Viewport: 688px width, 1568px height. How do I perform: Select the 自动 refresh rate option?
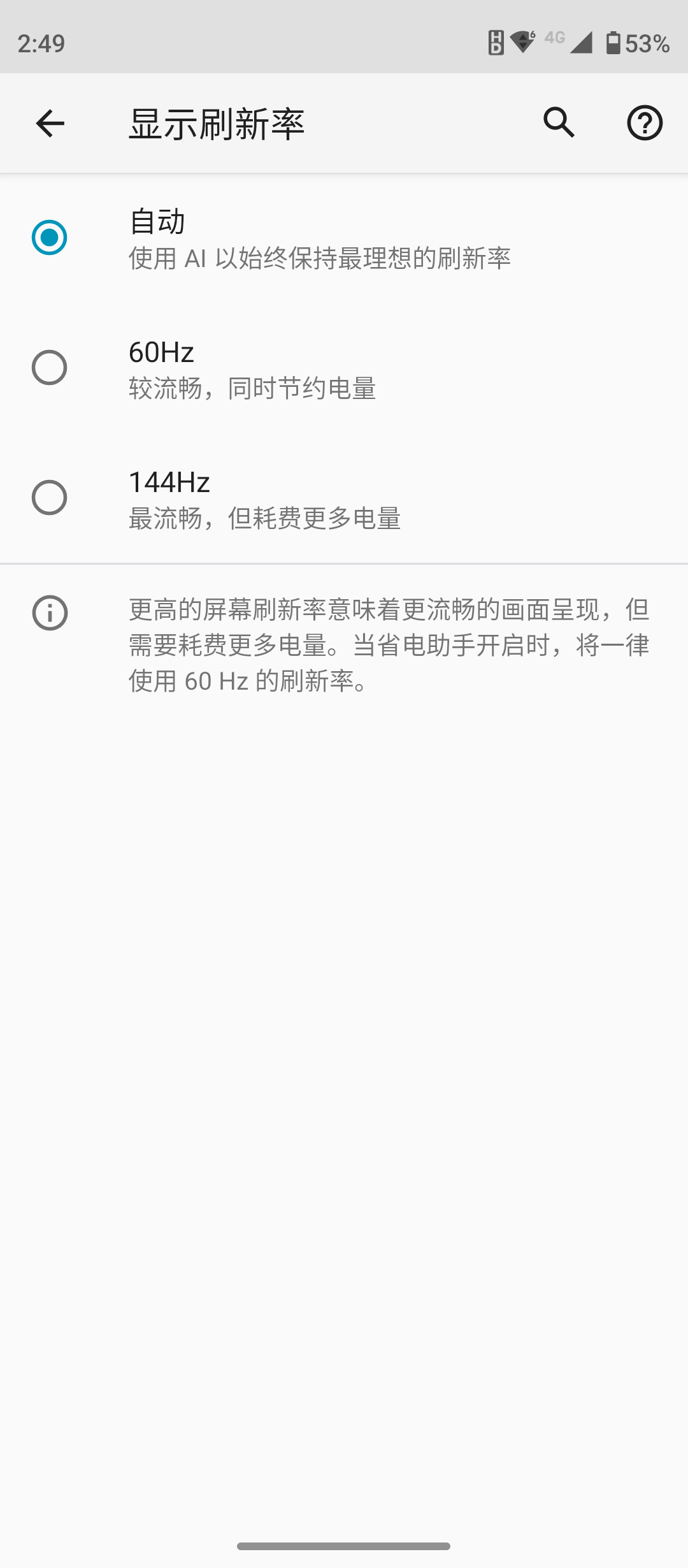pos(344,238)
